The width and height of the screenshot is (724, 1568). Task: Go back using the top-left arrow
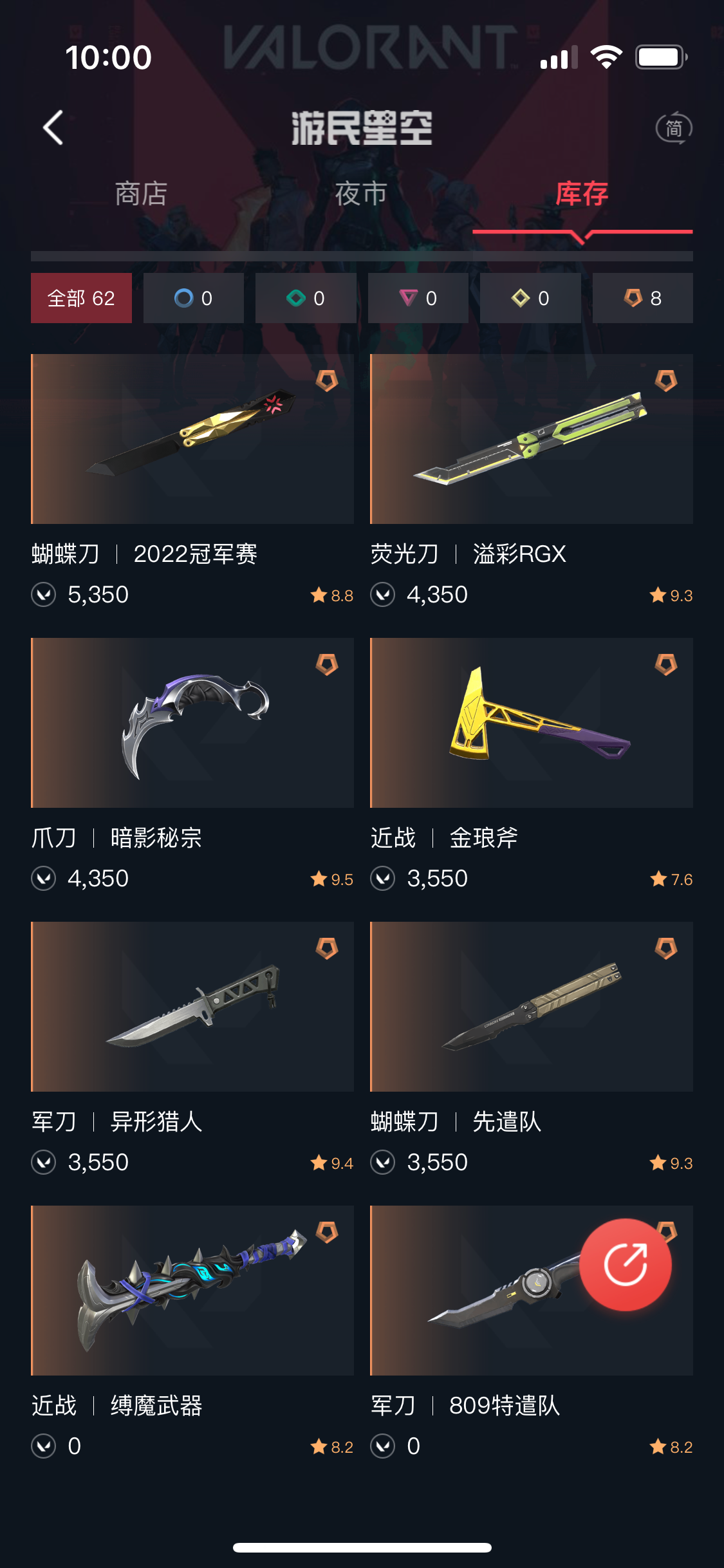[53, 127]
